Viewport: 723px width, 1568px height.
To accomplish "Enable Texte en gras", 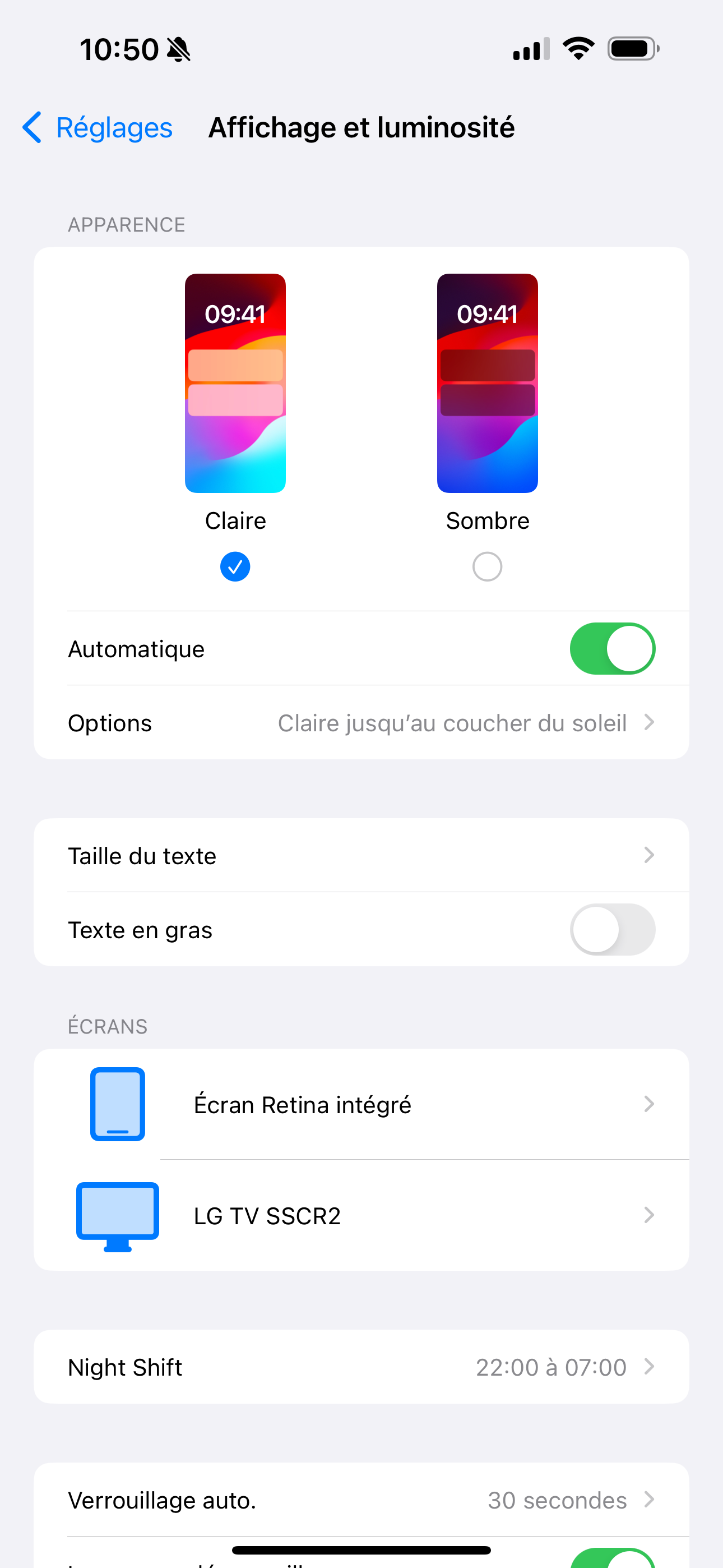I will pyautogui.click(x=611, y=929).
